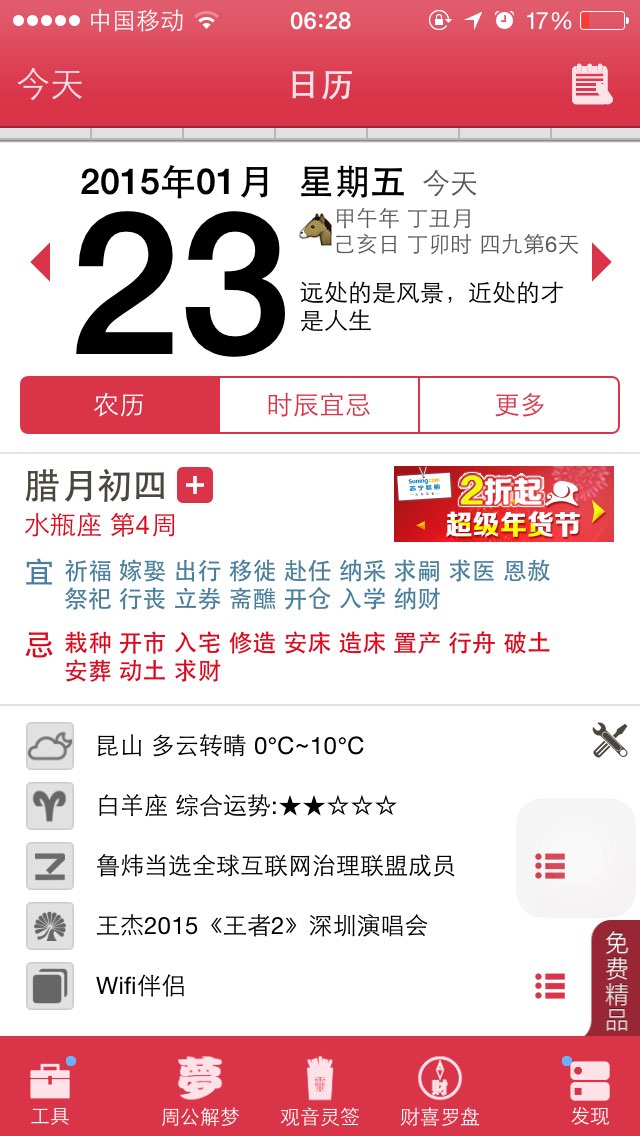Go to the previous day with the left arrow

tap(41, 262)
